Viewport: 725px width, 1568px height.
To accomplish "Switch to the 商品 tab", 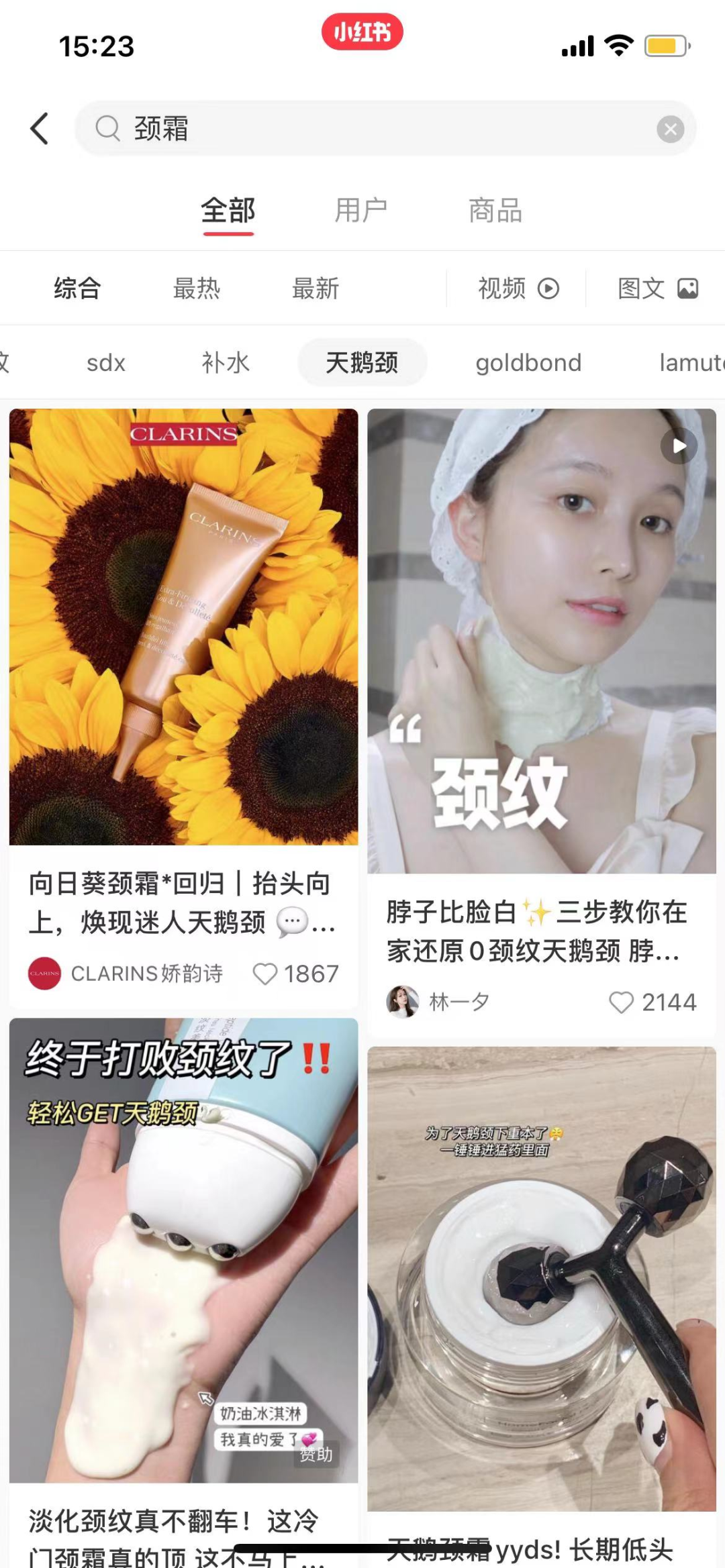I will point(495,211).
